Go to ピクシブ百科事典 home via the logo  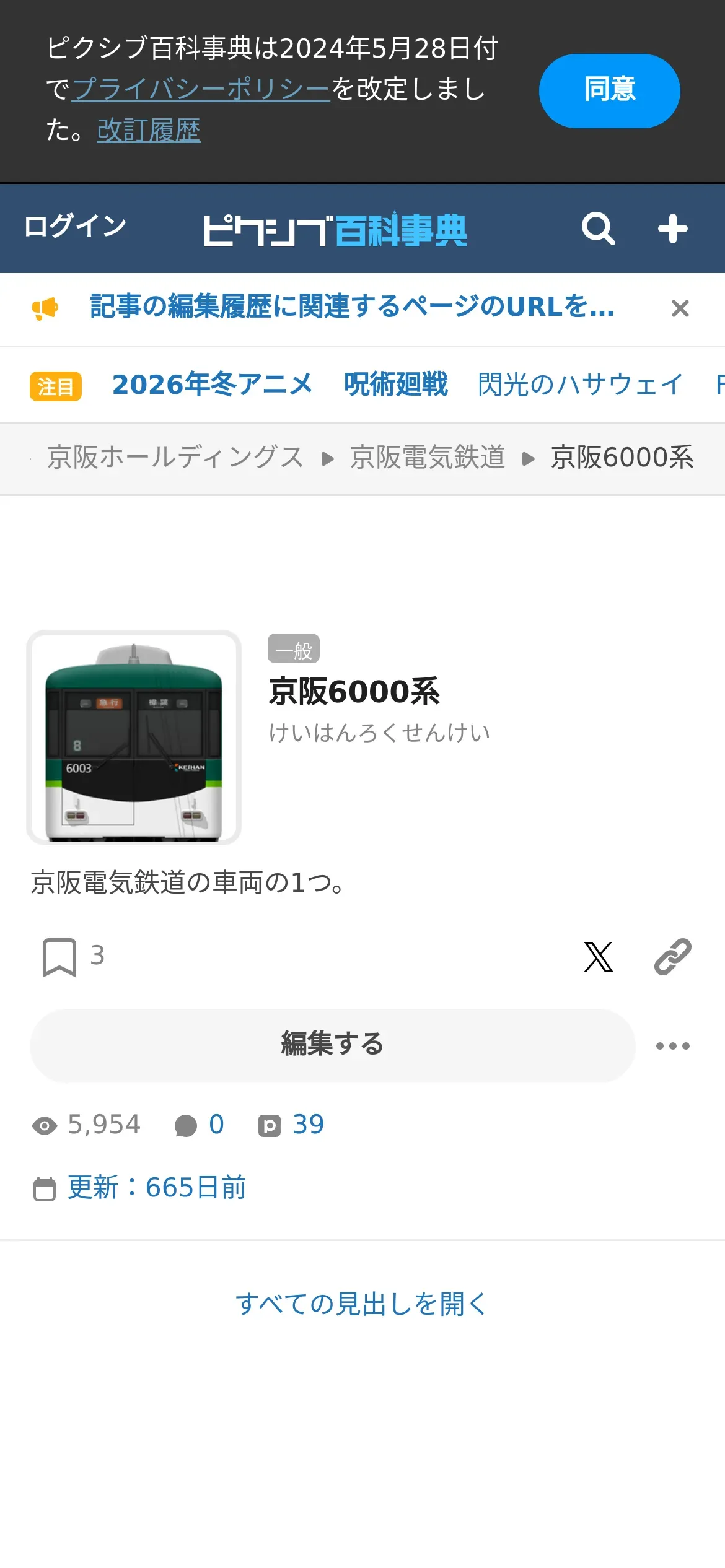pos(335,230)
